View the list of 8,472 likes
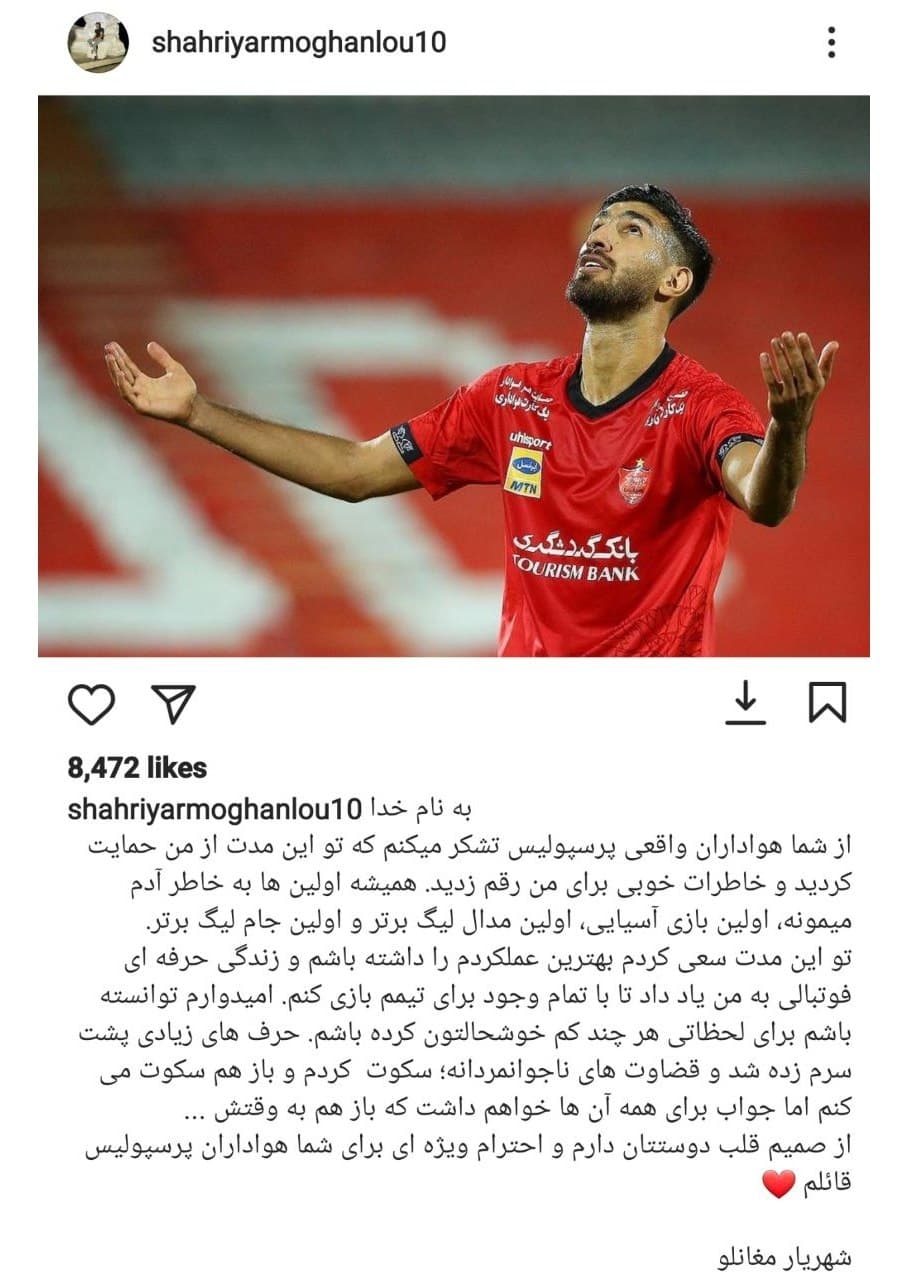 (x=138, y=768)
